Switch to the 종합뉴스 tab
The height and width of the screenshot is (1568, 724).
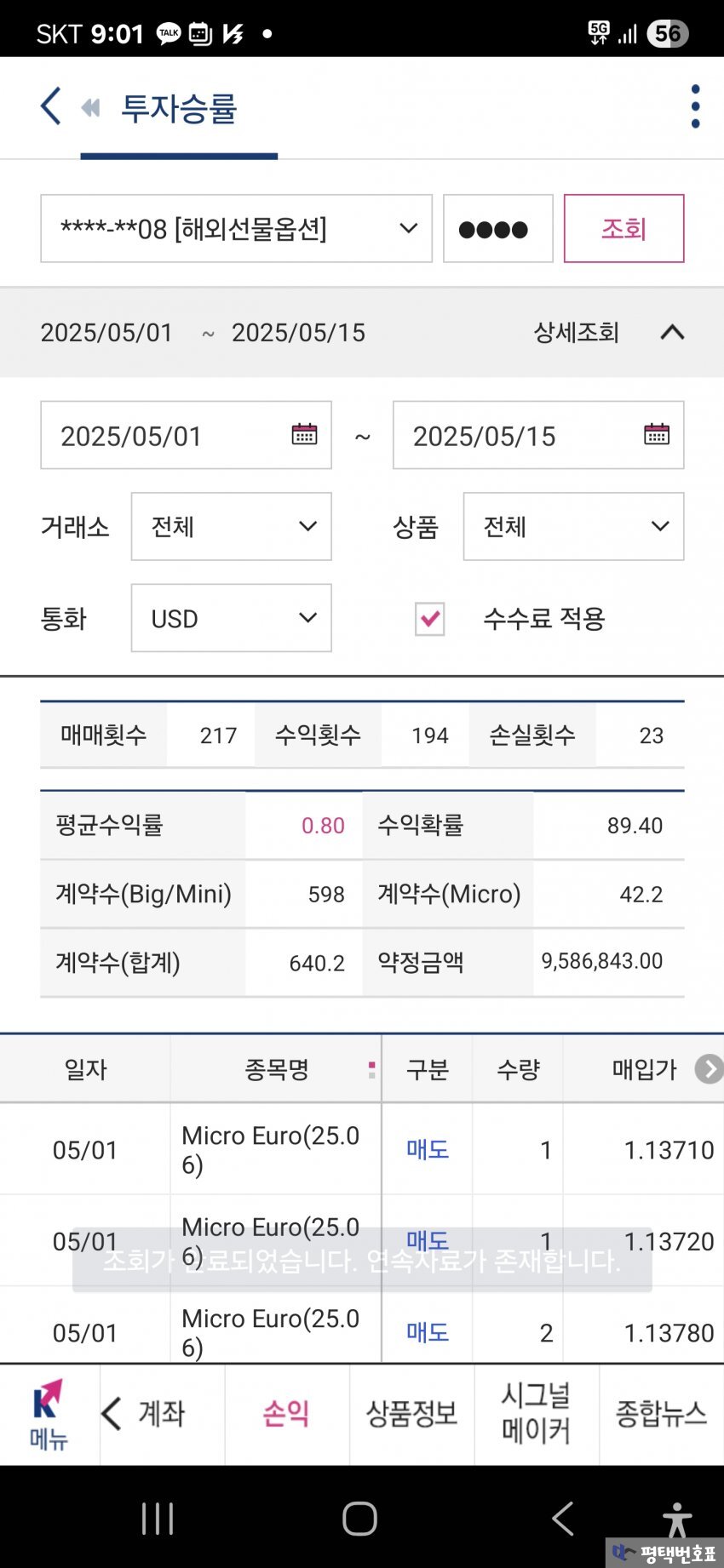click(x=662, y=1414)
